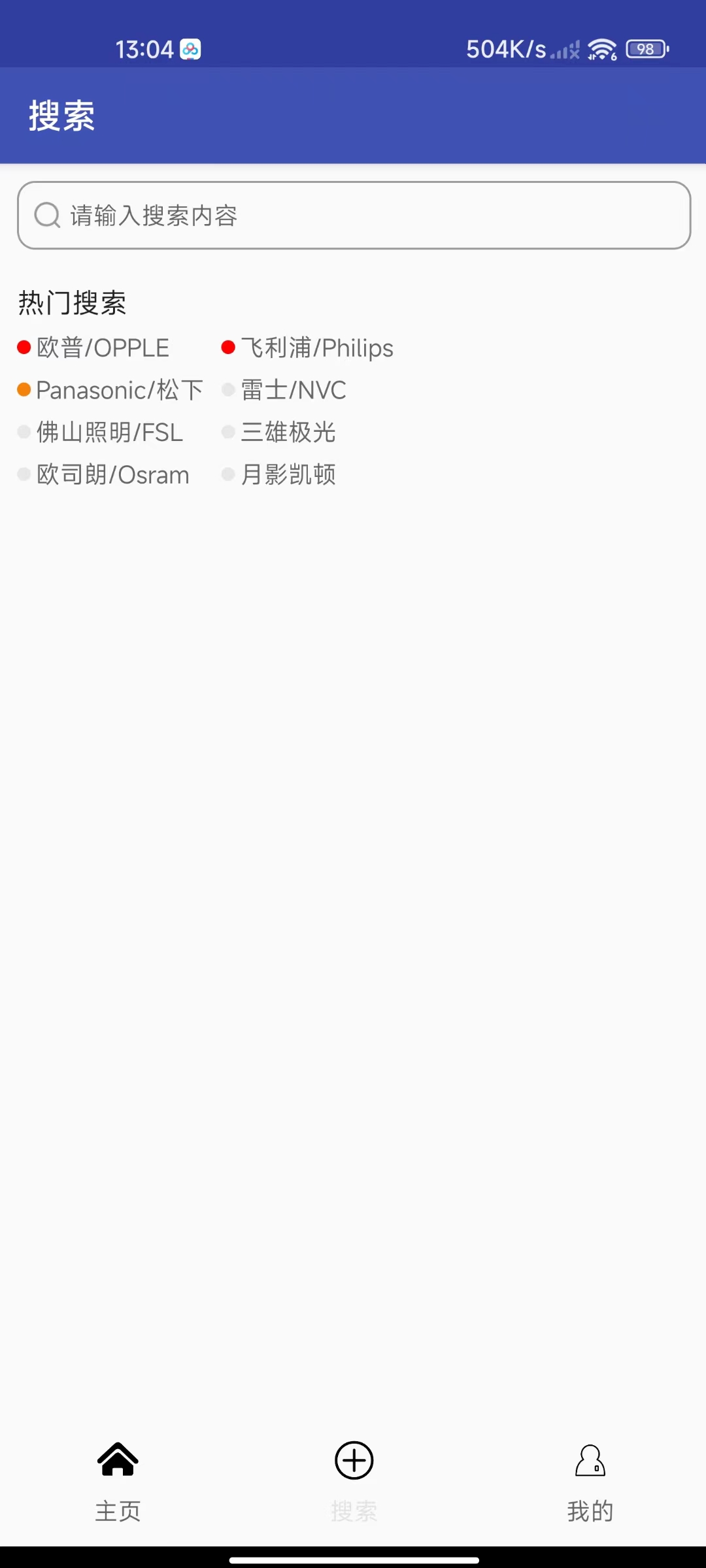Viewport: 706px width, 1568px height.
Task: Click the red dot beside 欧普/OPPLE
Action: coord(23,347)
